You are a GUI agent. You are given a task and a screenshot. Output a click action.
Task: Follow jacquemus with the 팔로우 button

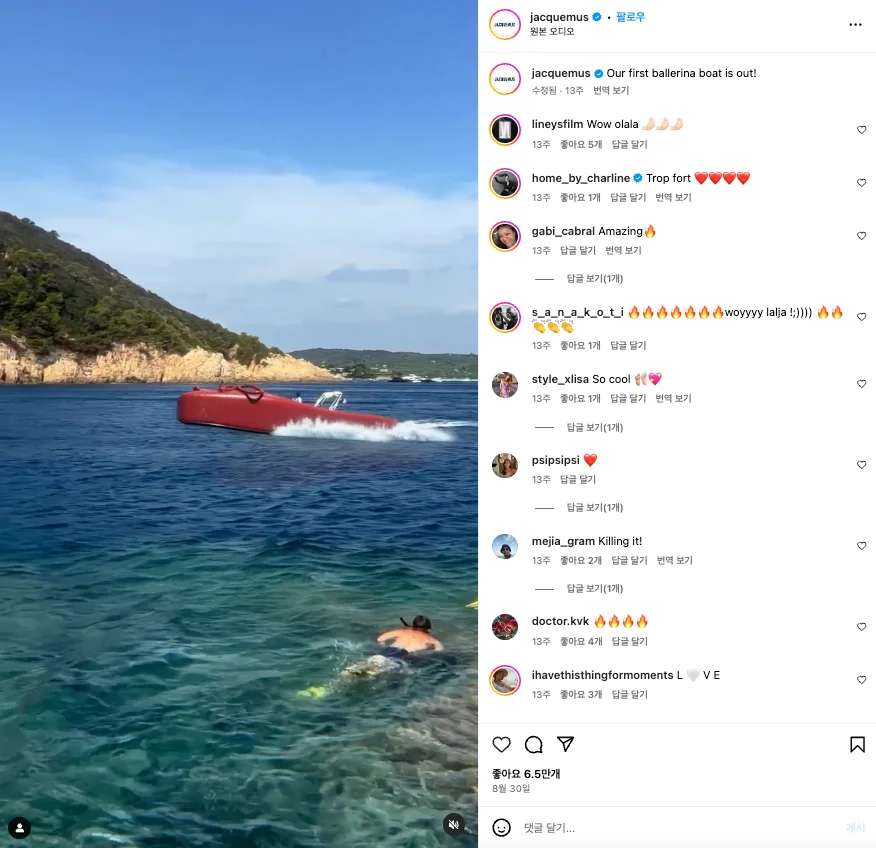630,17
